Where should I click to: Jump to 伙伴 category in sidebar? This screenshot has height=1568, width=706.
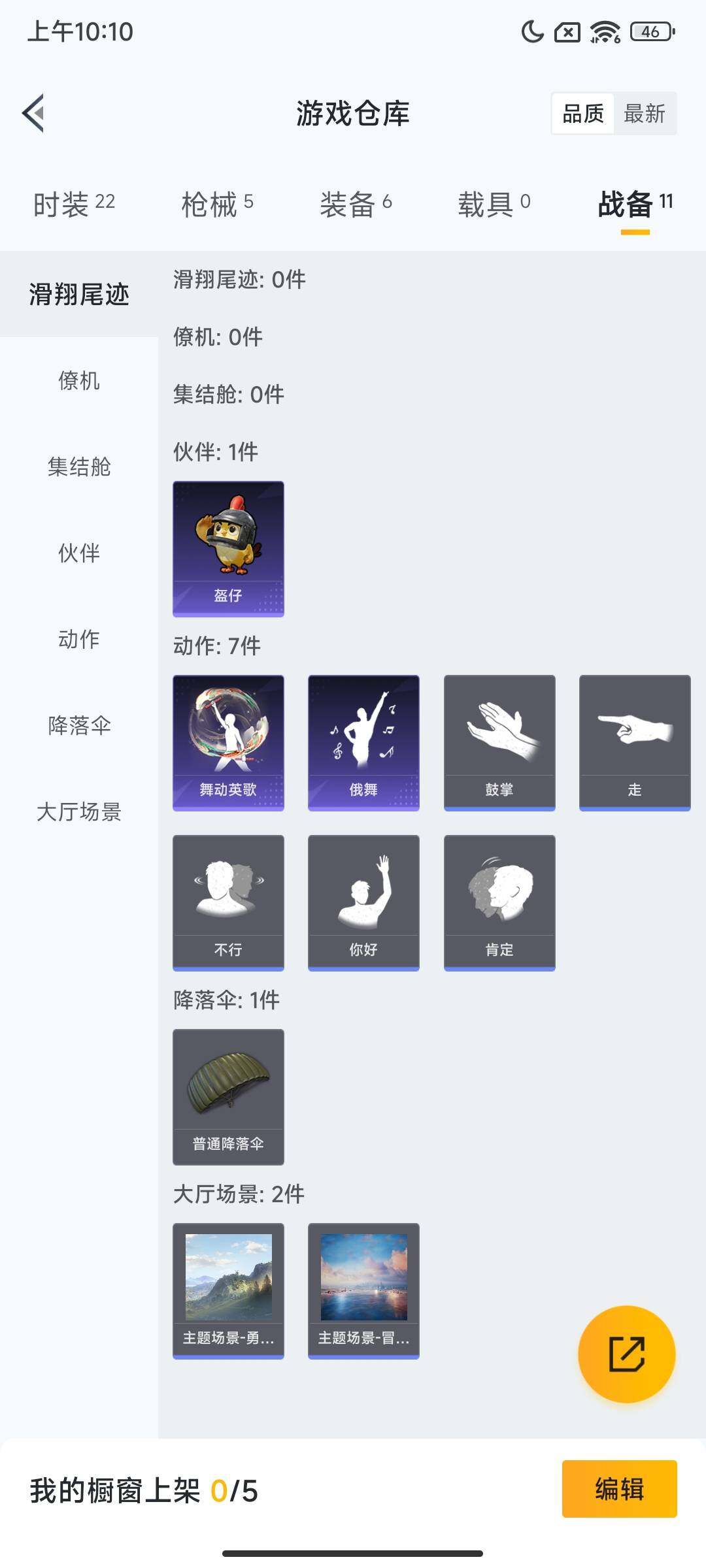pos(79,553)
